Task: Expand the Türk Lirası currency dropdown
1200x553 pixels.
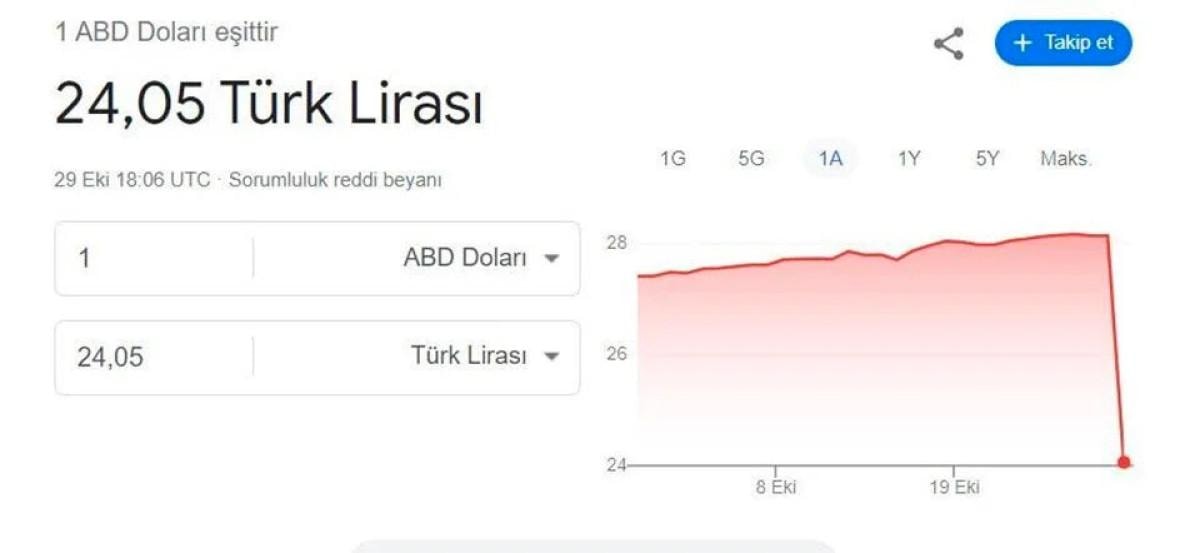Action: (x=484, y=356)
